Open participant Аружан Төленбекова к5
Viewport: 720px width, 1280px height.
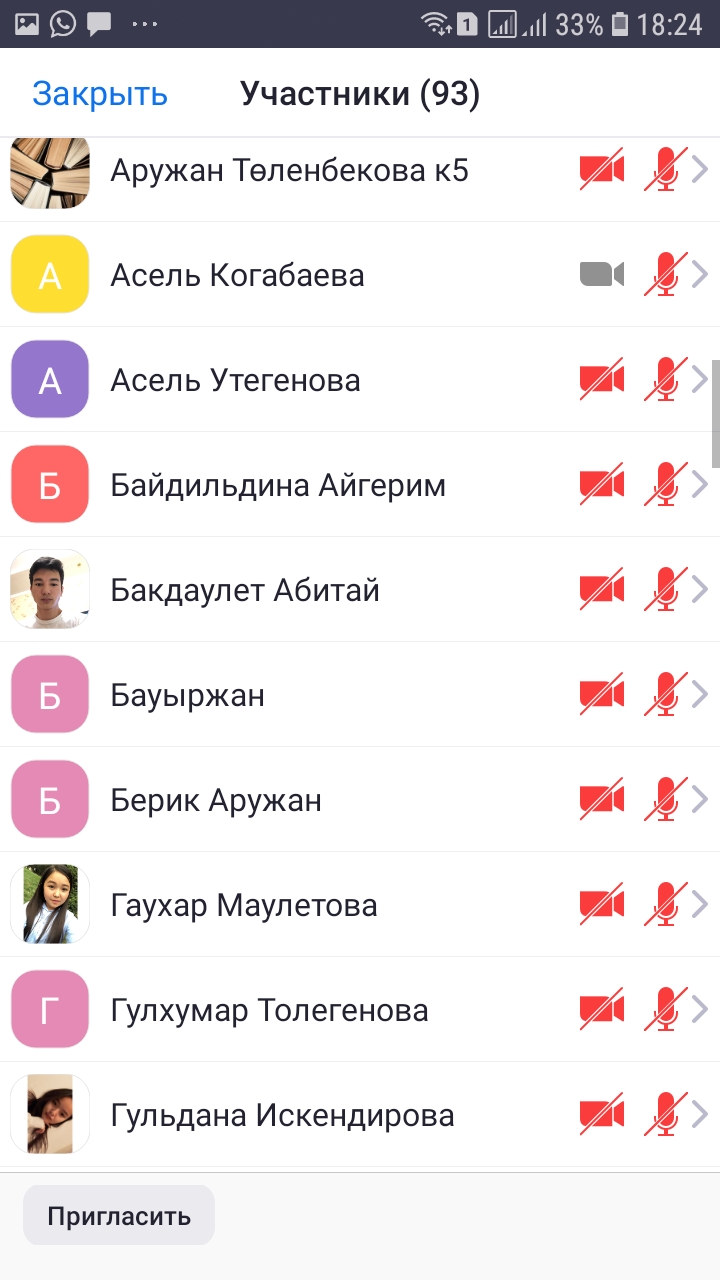point(289,170)
